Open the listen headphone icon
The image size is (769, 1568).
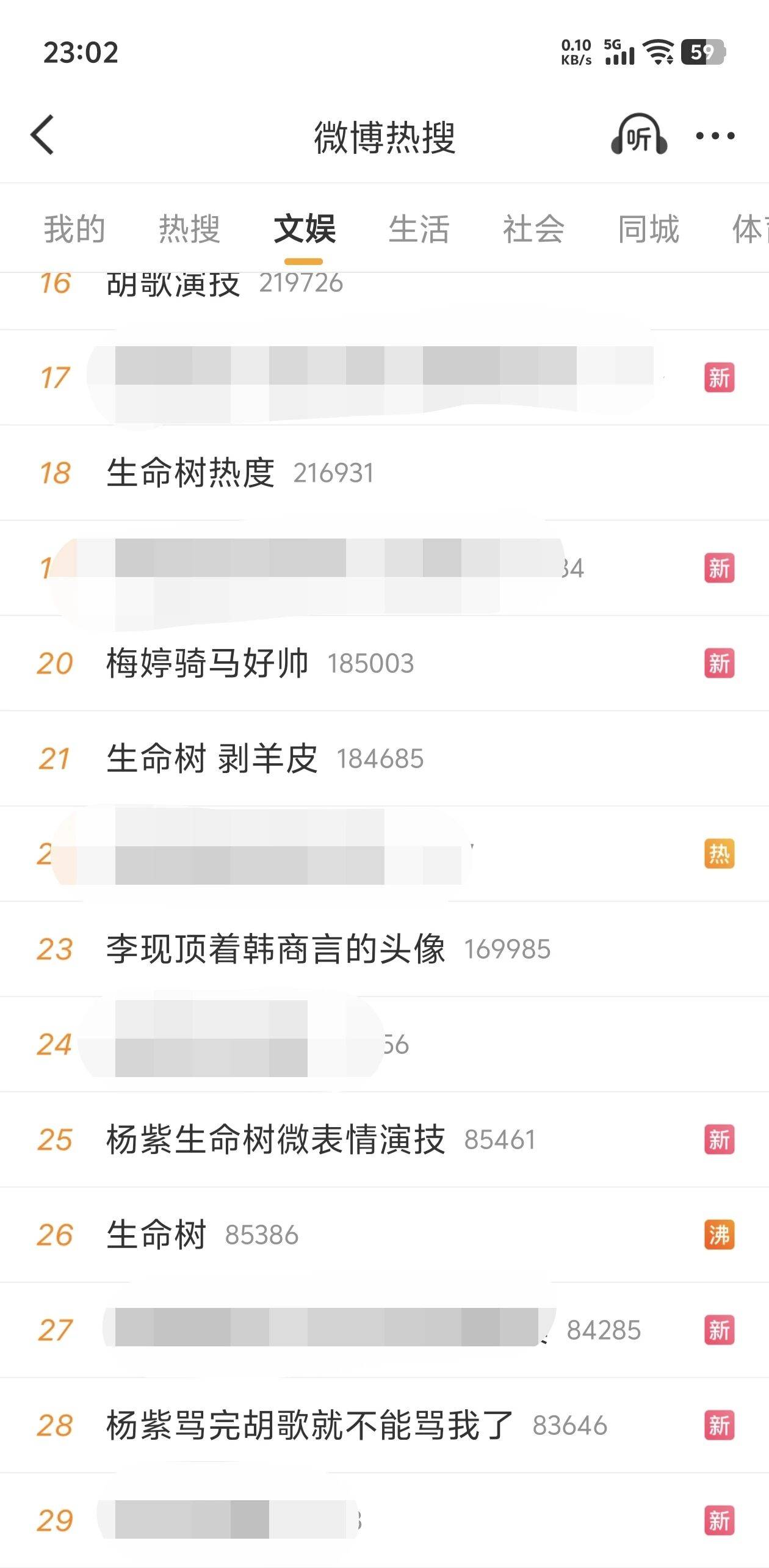click(638, 135)
